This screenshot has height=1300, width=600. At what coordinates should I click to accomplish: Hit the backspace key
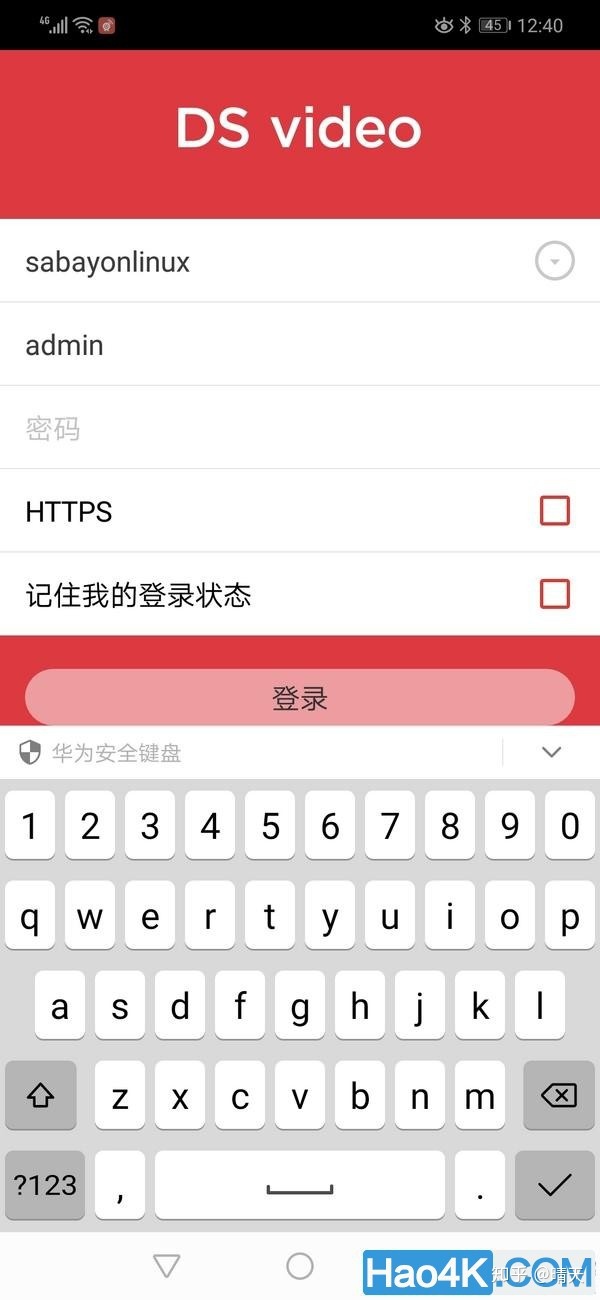[x=558, y=1096]
